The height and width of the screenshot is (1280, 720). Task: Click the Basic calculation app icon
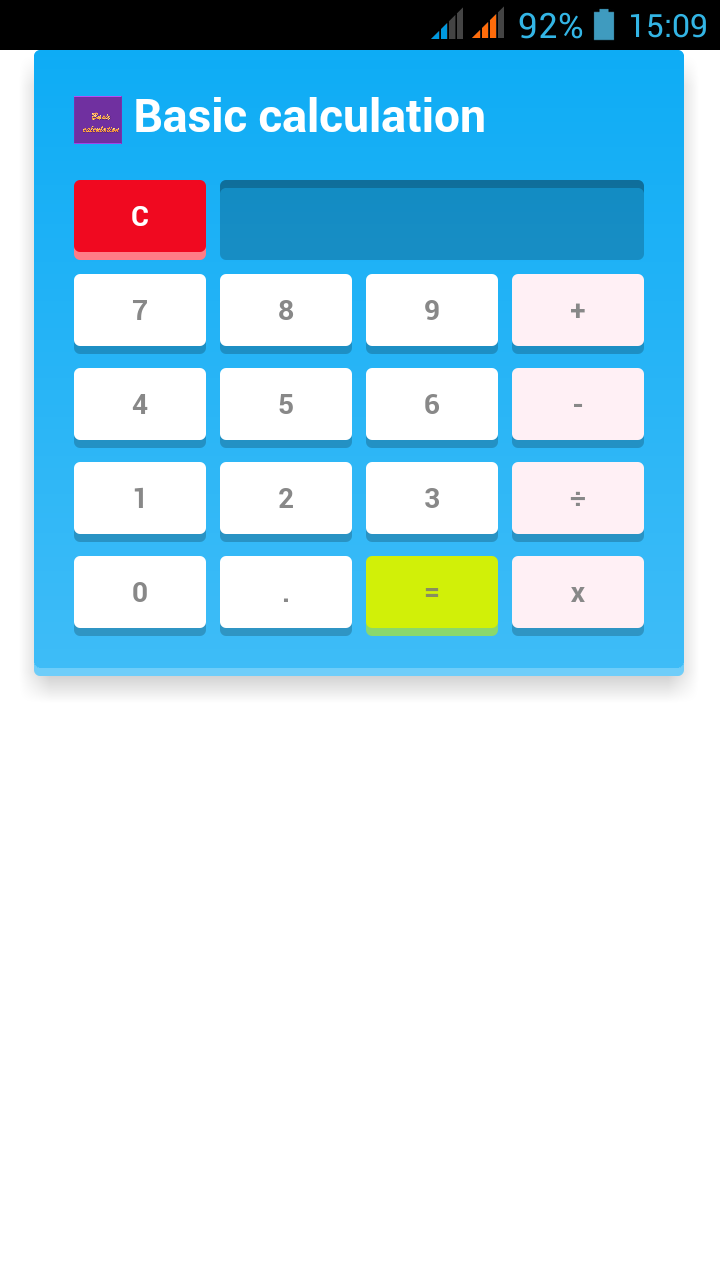[x=97, y=119]
